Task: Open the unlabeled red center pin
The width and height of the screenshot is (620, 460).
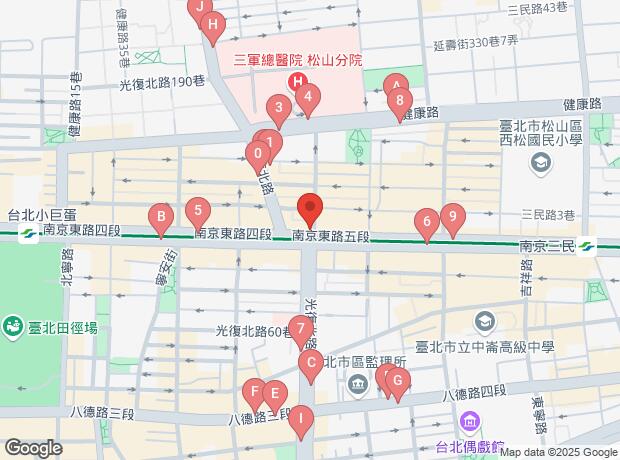Action: 310,210
